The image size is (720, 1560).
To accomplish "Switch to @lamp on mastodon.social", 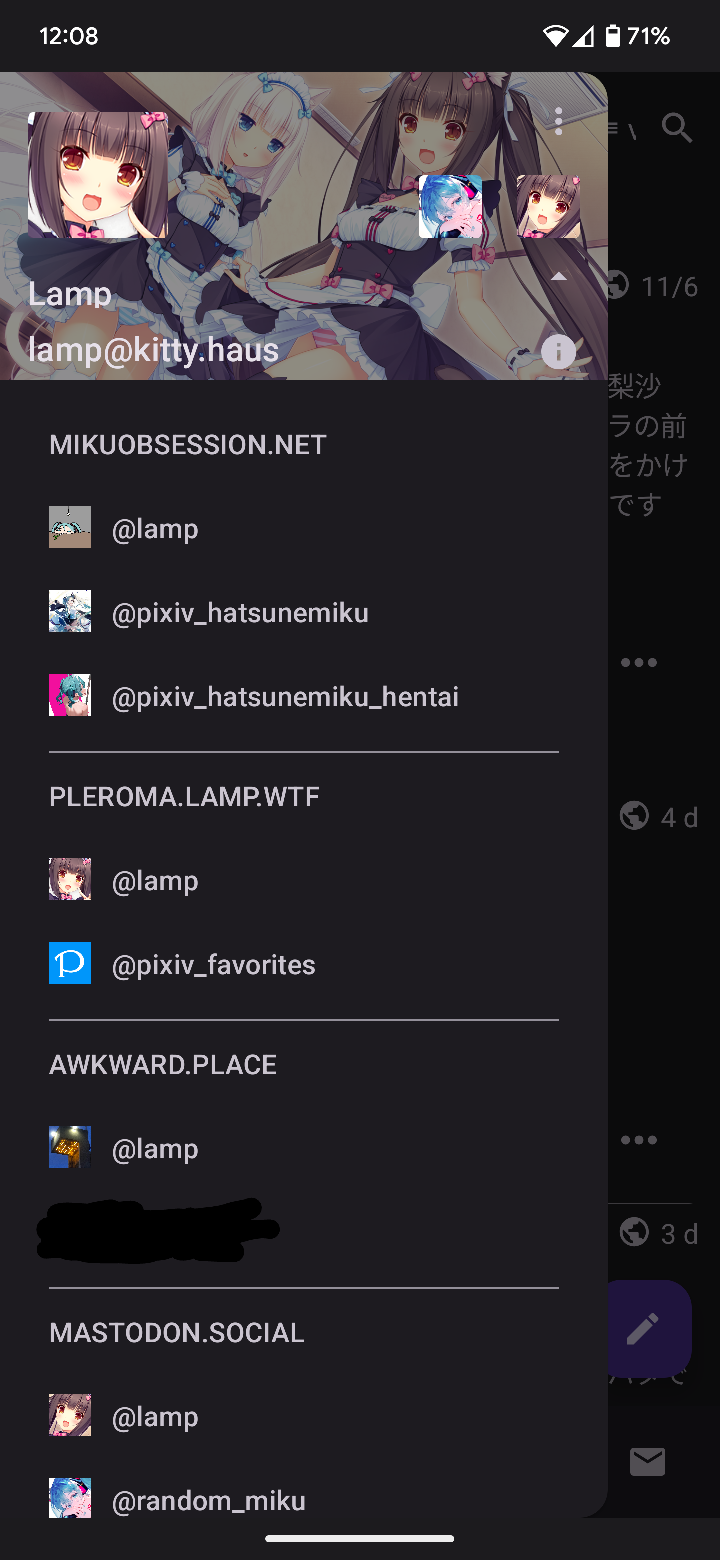I will pos(304,1416).
